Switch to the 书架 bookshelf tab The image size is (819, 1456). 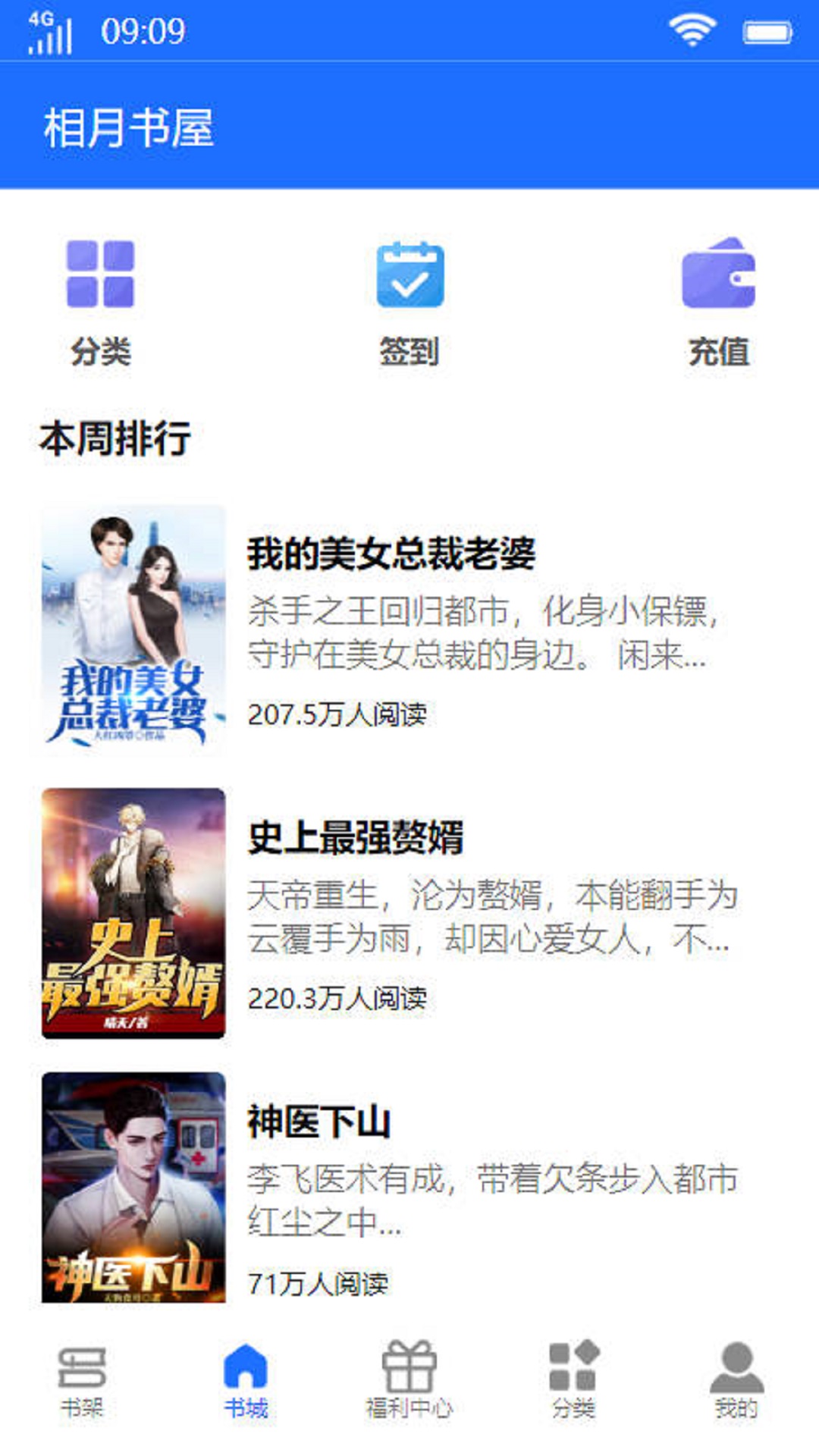coord(82,1380)
